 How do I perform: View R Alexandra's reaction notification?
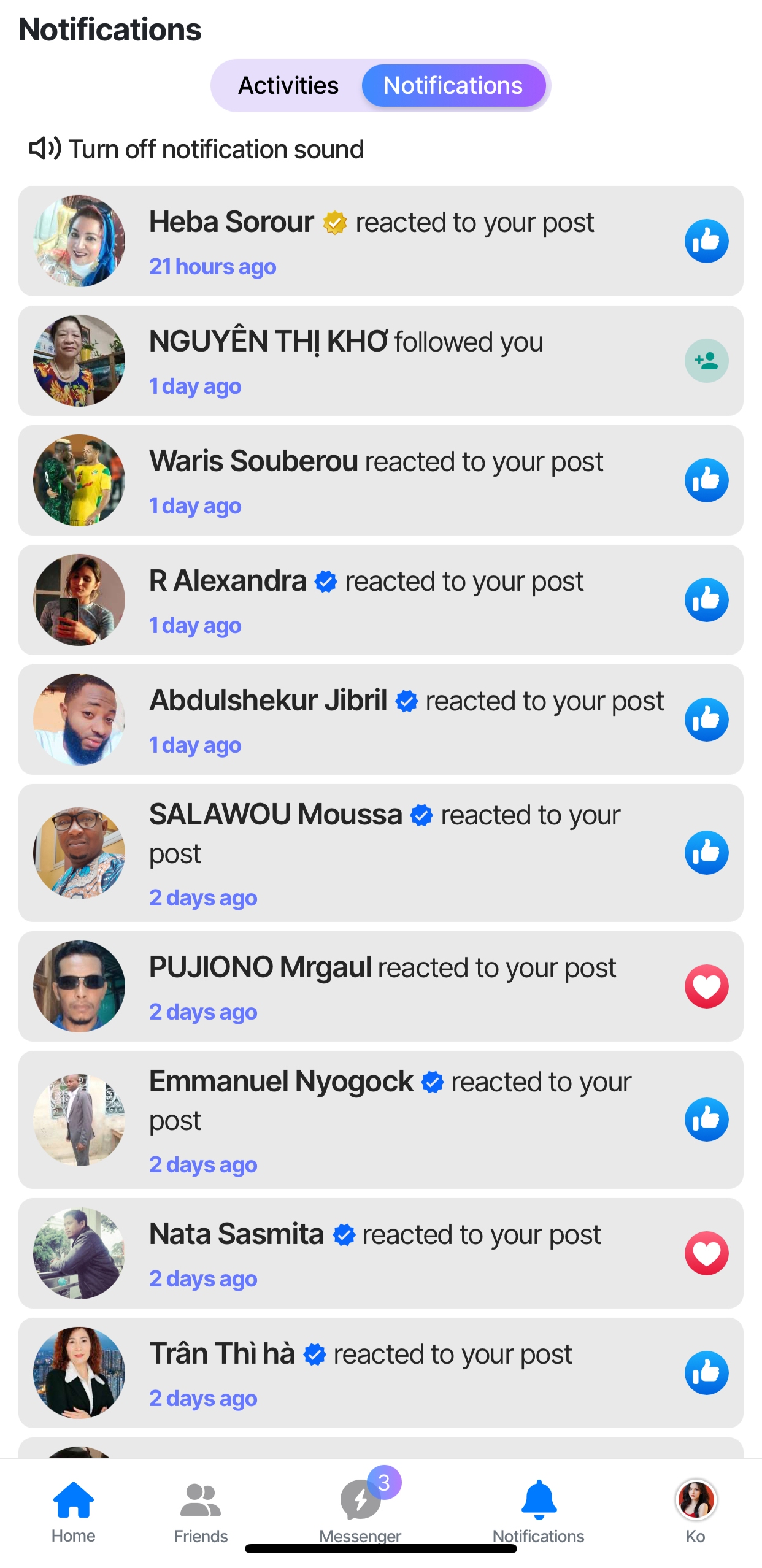pos(380,600)
